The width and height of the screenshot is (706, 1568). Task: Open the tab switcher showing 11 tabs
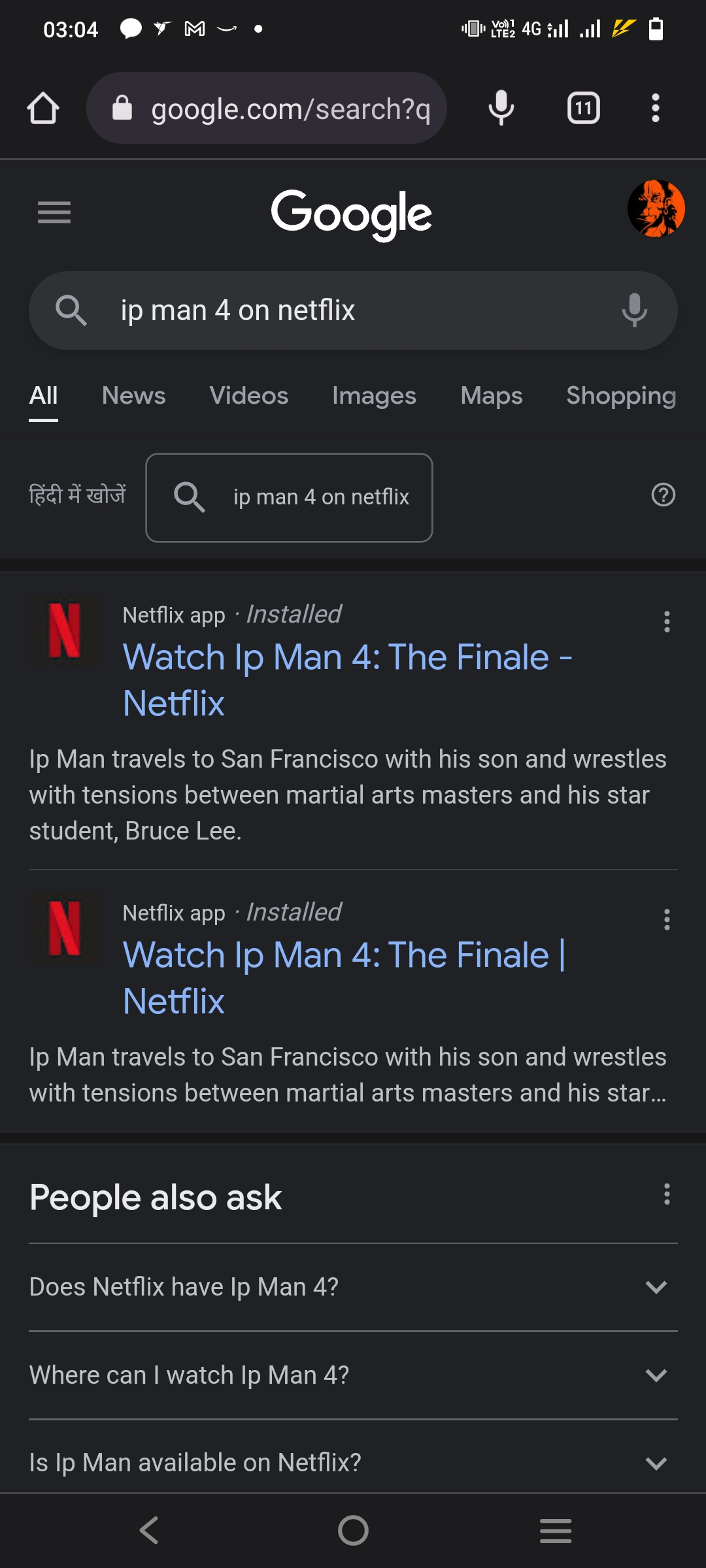(x=583, y=108)
